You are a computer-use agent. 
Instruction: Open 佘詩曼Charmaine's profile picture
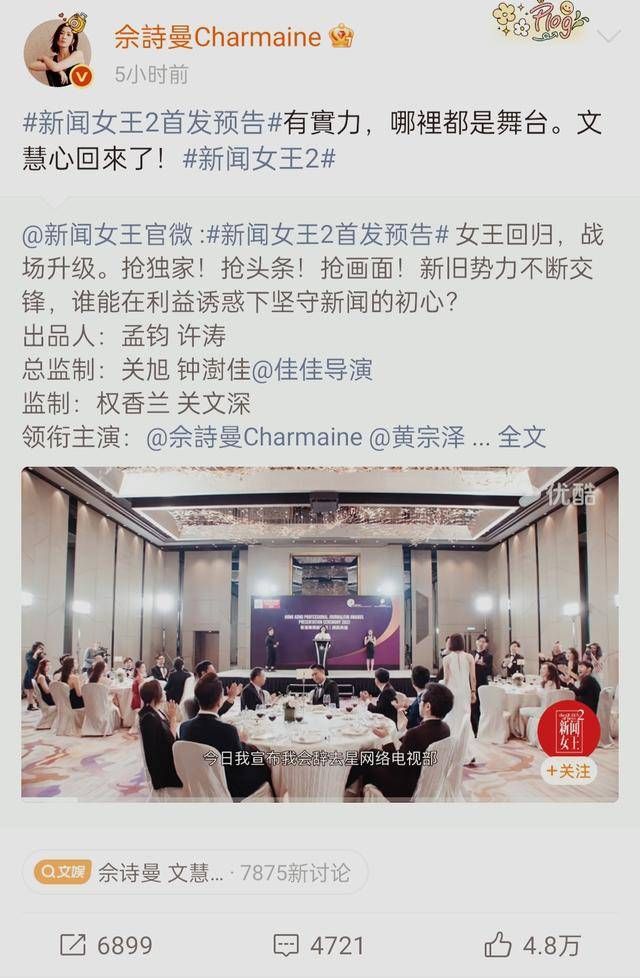[57, 52]
